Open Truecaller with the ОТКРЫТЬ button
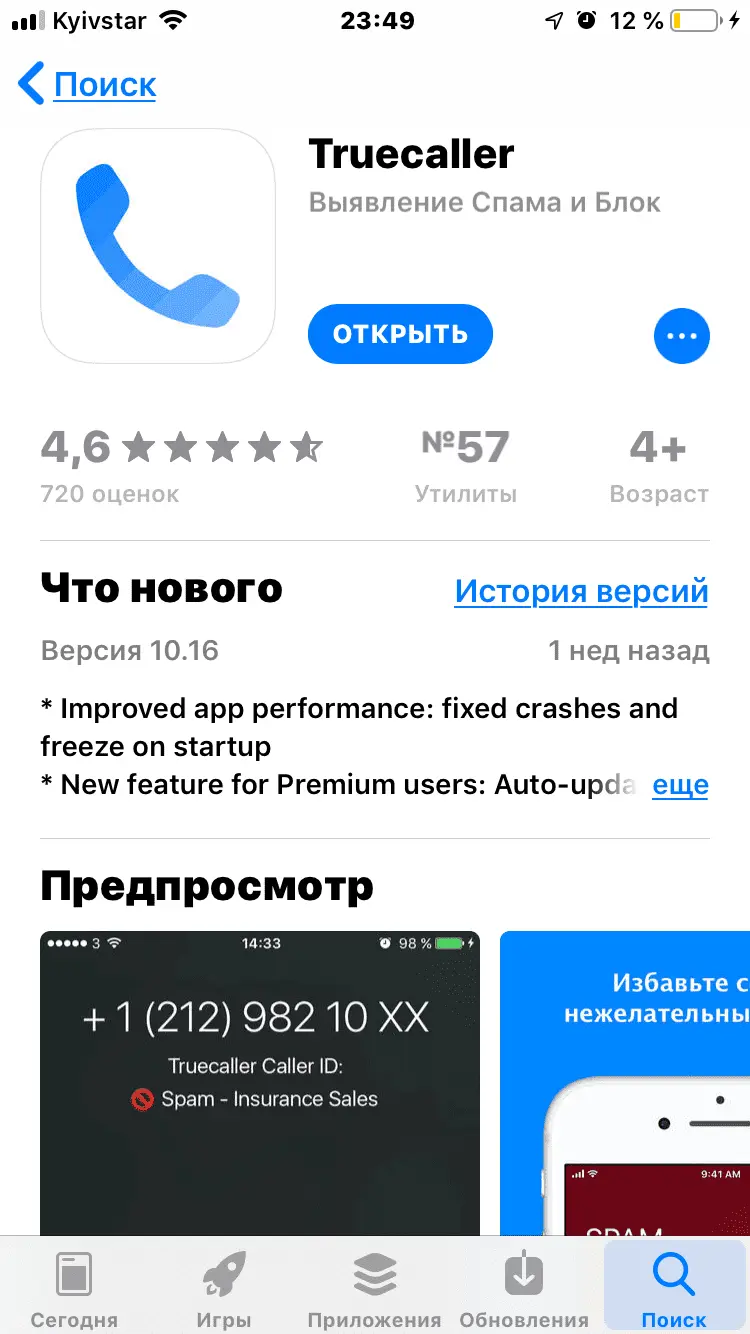750x1334 pixels. pyautogui.click(x=400, y=334)
